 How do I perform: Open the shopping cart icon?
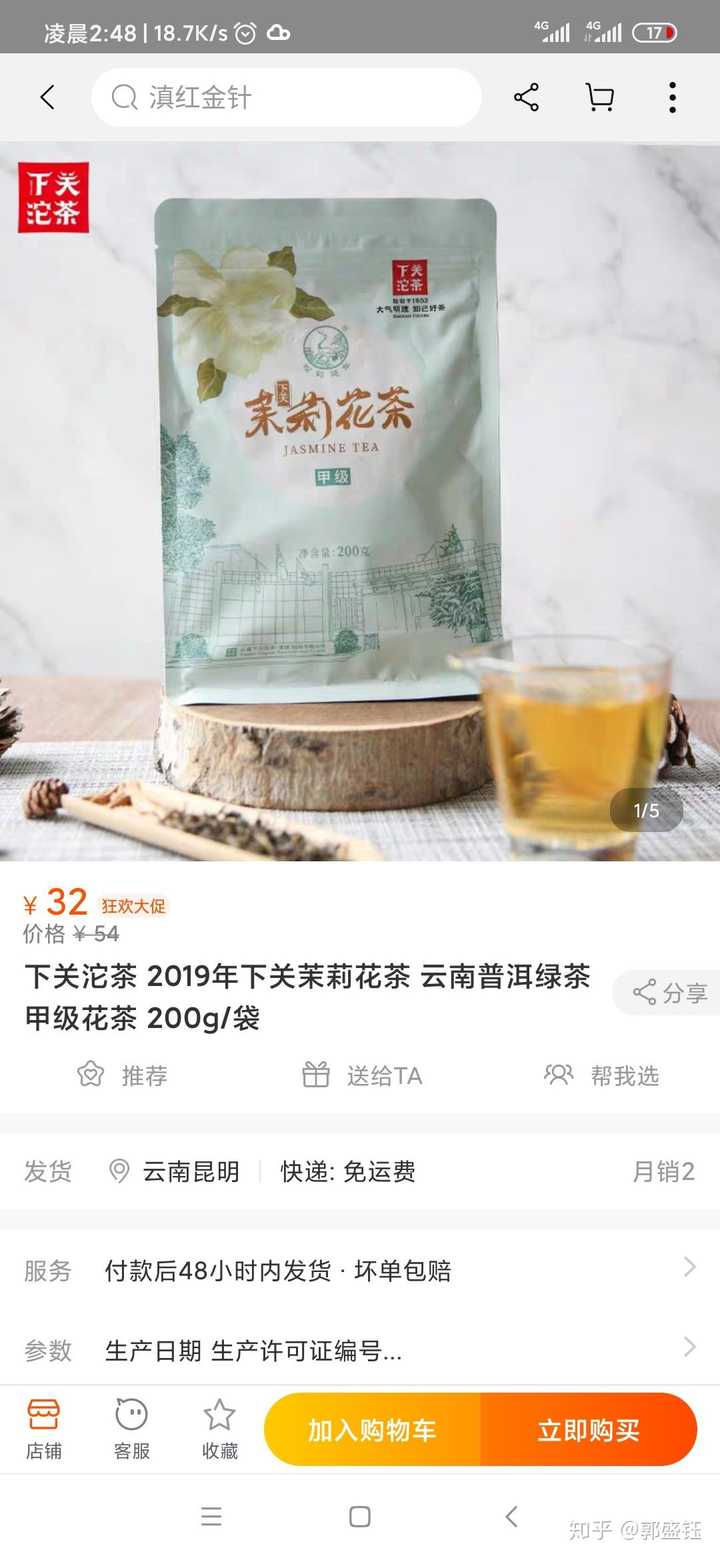click(x=599, y=97)
